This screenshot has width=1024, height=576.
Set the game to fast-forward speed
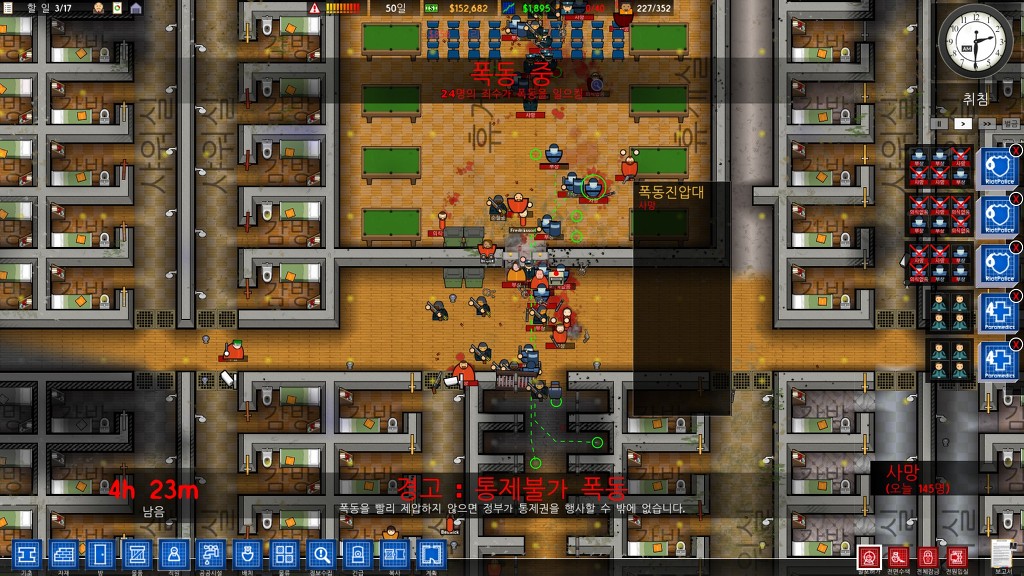[x=987, y=123]
